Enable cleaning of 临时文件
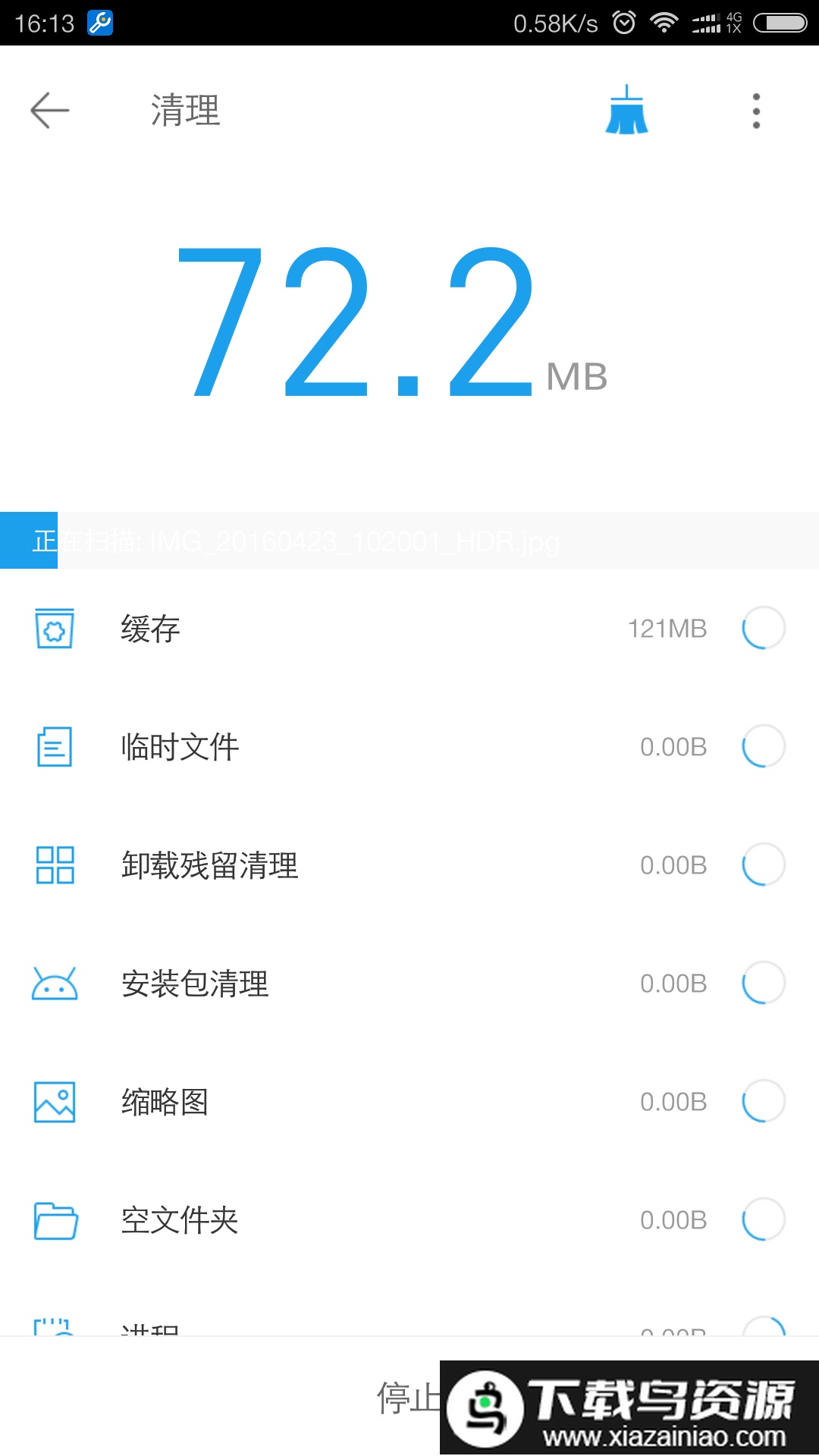The width and height of the screenshot is (819, 1456). (762, 746)
